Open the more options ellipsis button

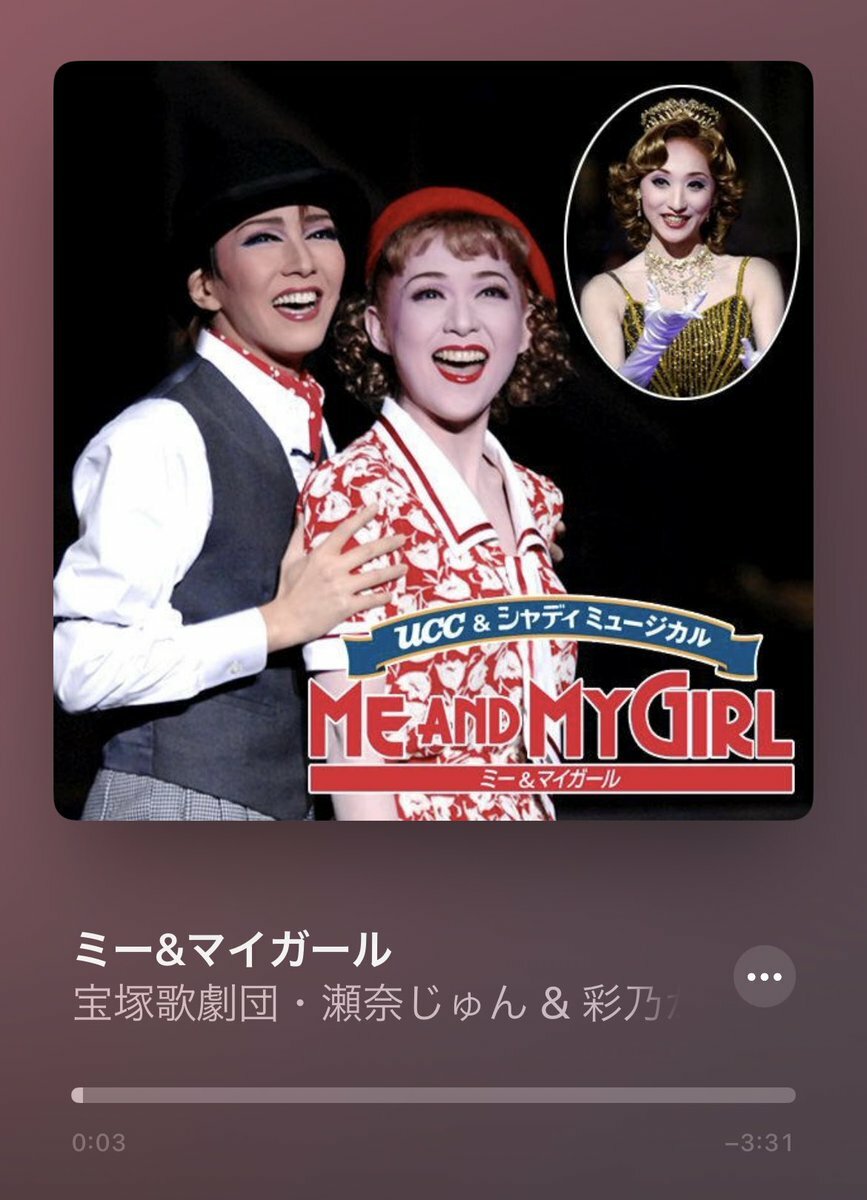coord(765,976)
